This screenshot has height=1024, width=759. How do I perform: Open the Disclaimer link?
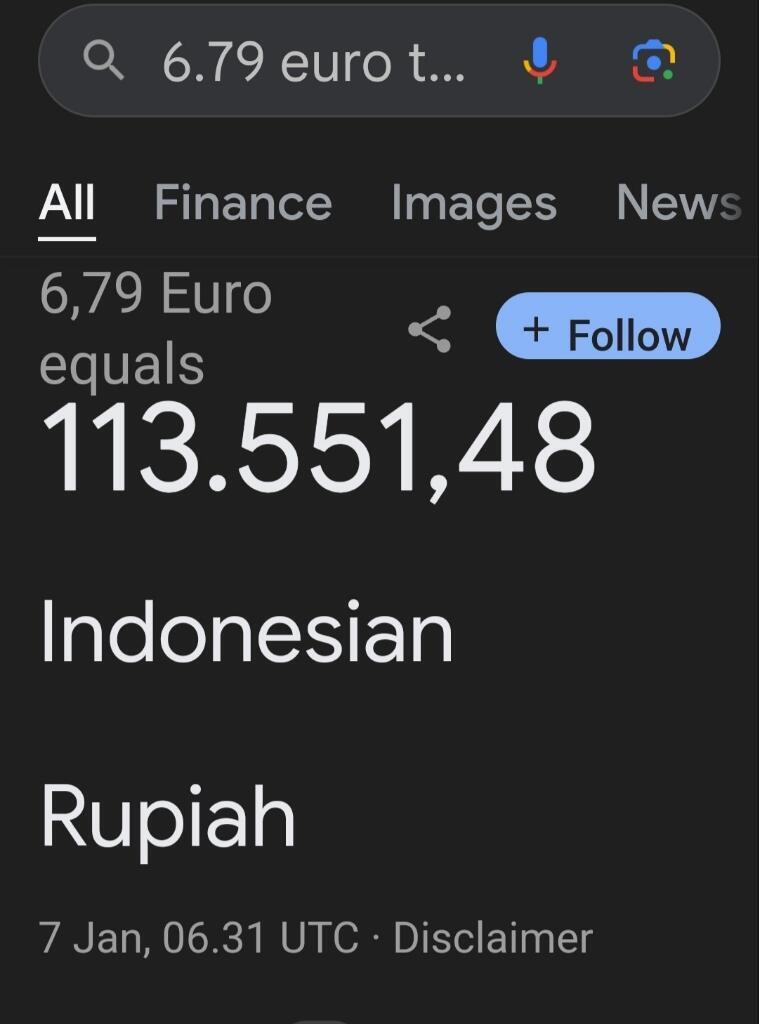(491, 938)
